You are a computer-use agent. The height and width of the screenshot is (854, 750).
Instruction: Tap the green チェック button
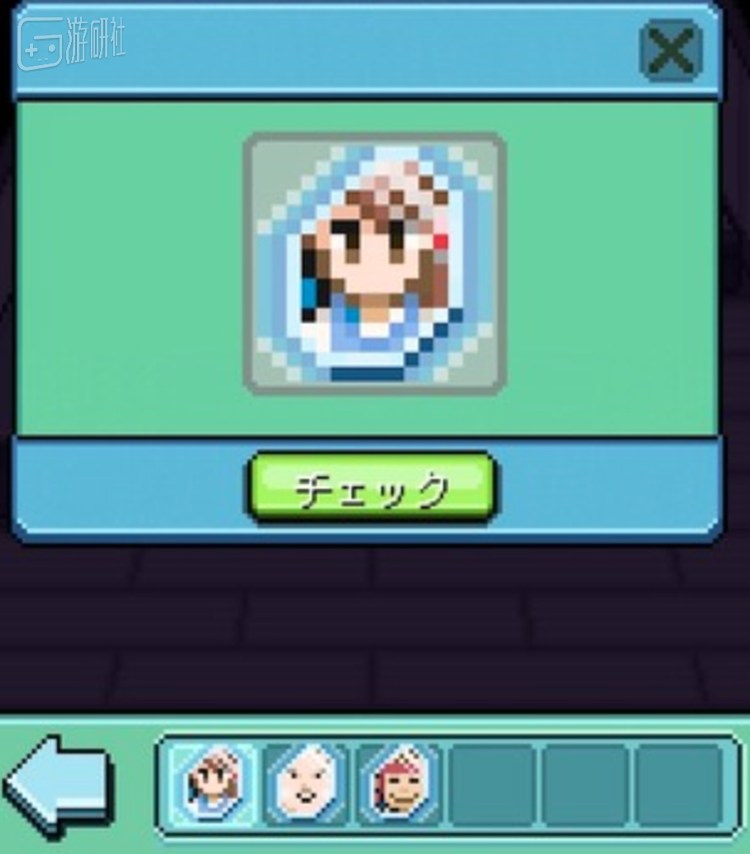coord(371,488)
